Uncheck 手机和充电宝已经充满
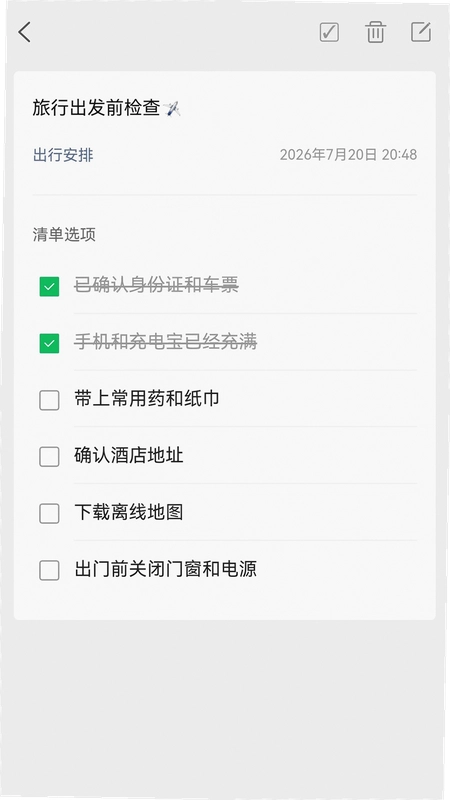Image resolution: width=450 pixels, height=800 pixels. pos(49,343)
